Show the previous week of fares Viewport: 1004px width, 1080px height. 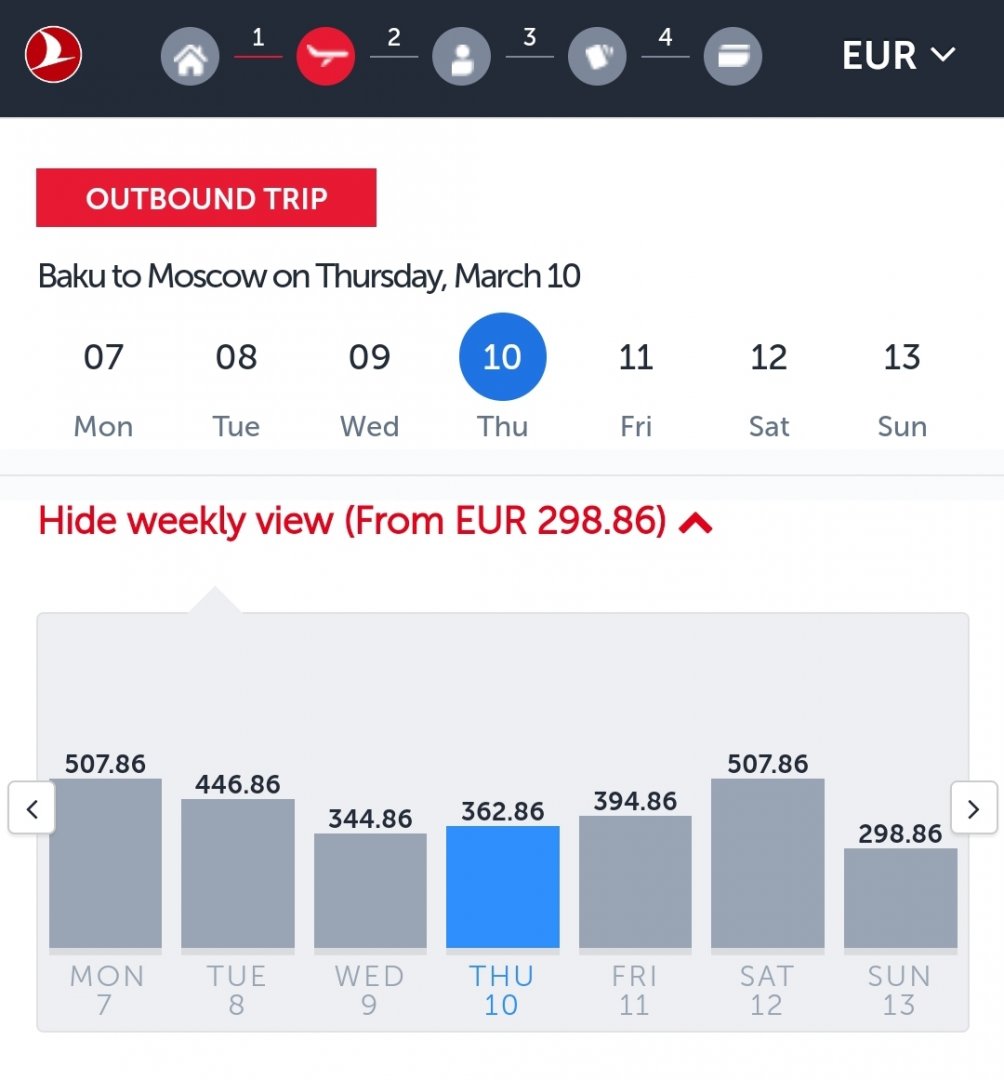point(32,808)
